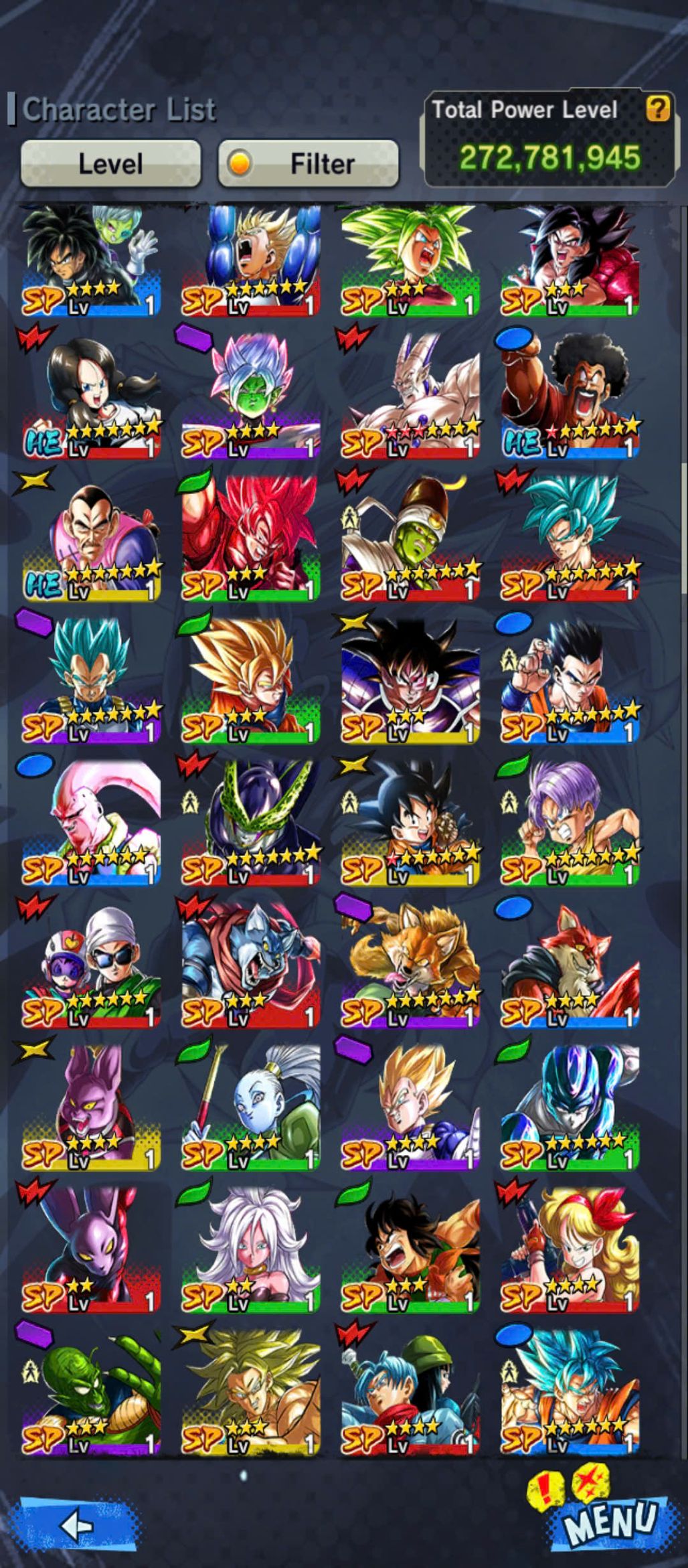
Task: Select the Android 21 white-haired character card
Action: click(x=251, y=1248)
